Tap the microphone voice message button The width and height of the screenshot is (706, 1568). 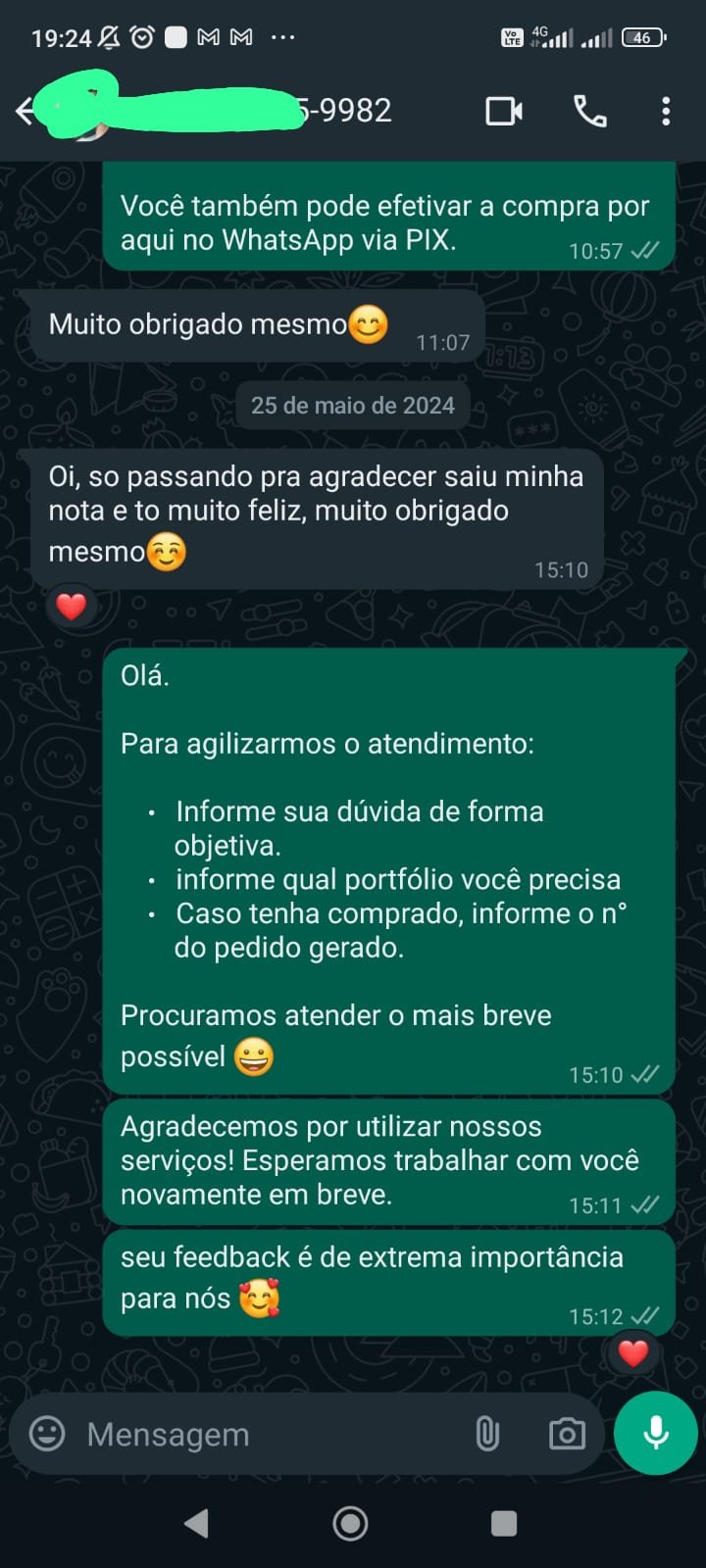(x=655, y=1433)
